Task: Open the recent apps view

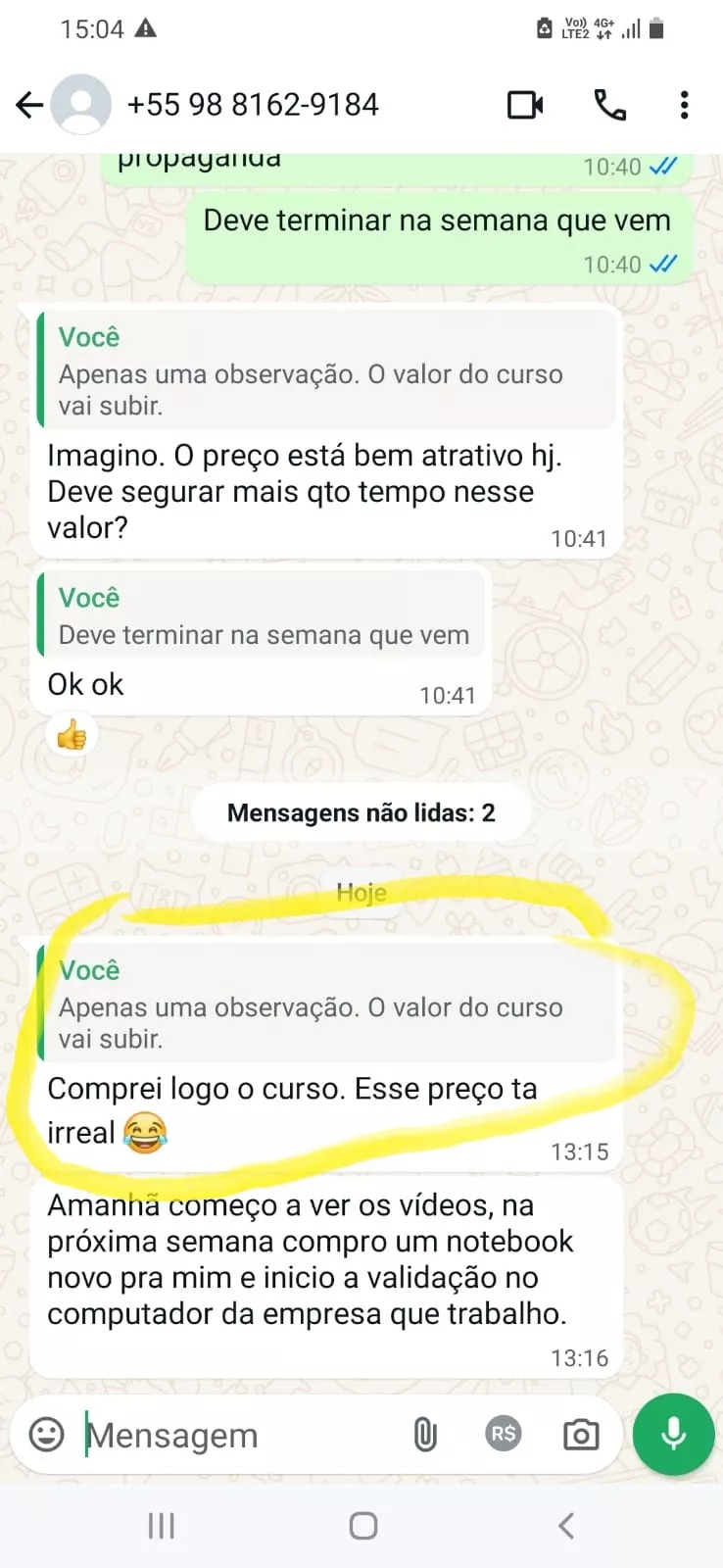Action: [x=161, y=1526]
